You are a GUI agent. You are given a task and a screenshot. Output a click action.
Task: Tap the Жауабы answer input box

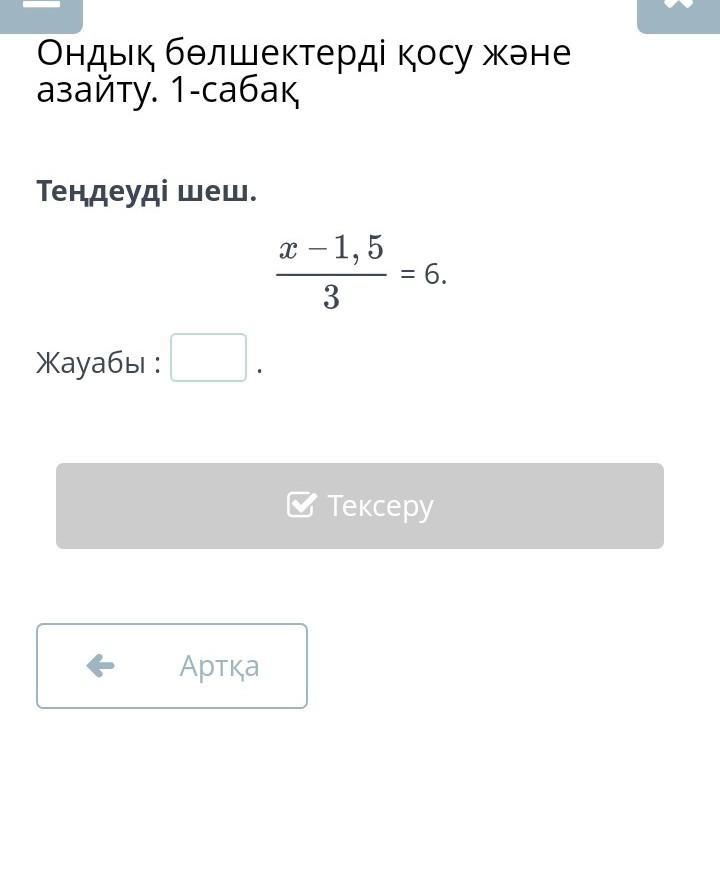(x=208, y=358)
